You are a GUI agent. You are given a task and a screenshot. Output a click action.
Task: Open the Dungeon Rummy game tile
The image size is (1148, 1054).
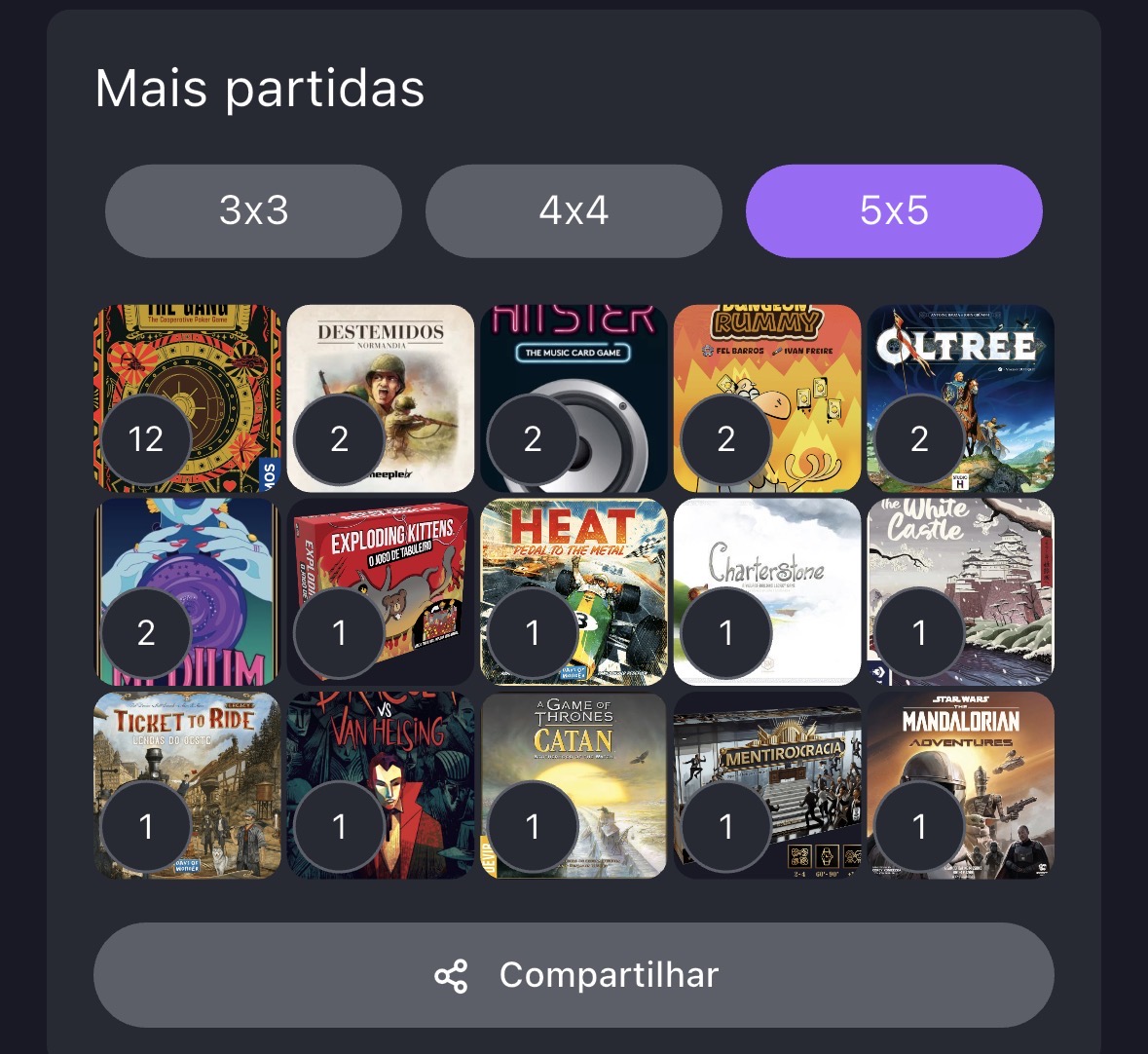coord(767,398)
